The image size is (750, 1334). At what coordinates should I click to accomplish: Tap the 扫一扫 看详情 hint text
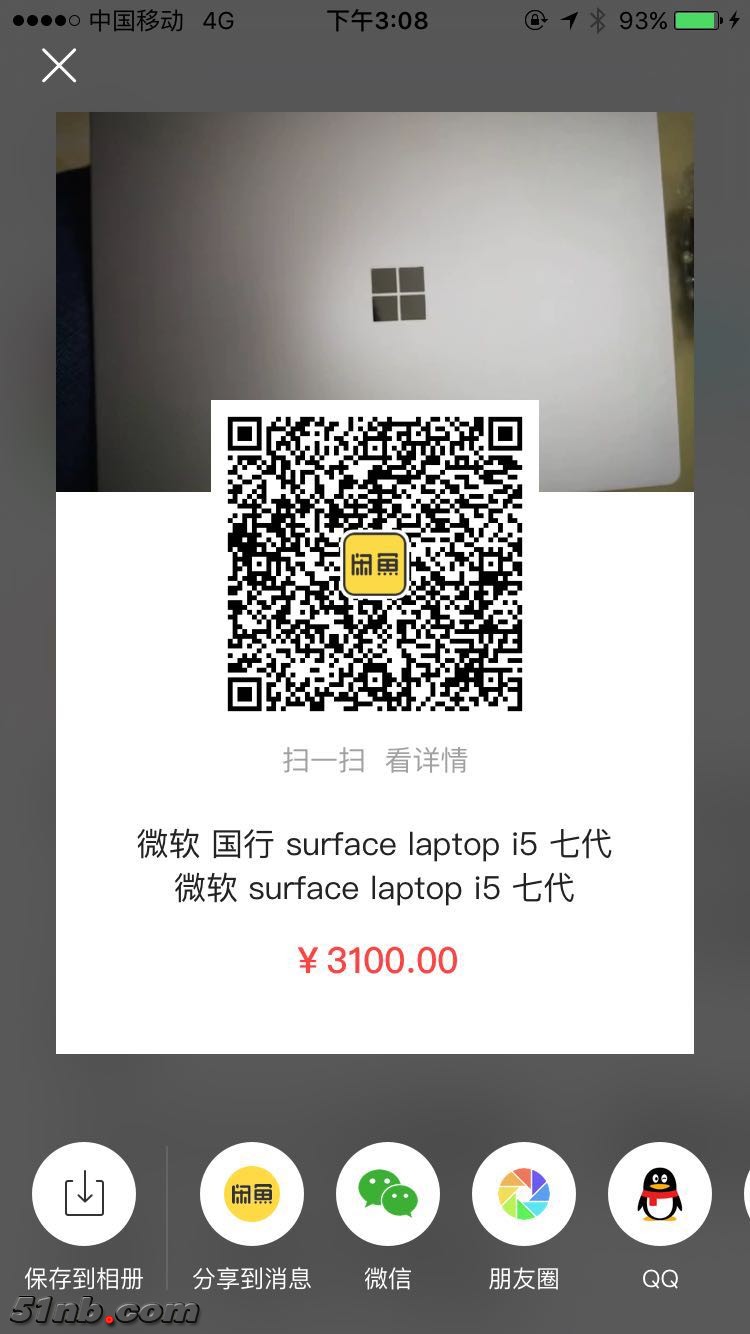coord(374,761)
